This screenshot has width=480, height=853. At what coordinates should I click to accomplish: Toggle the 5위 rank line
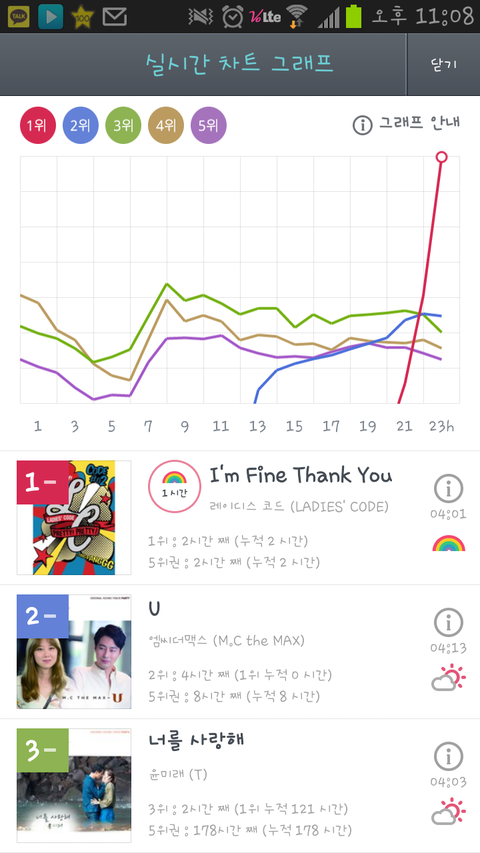[208, 126]
